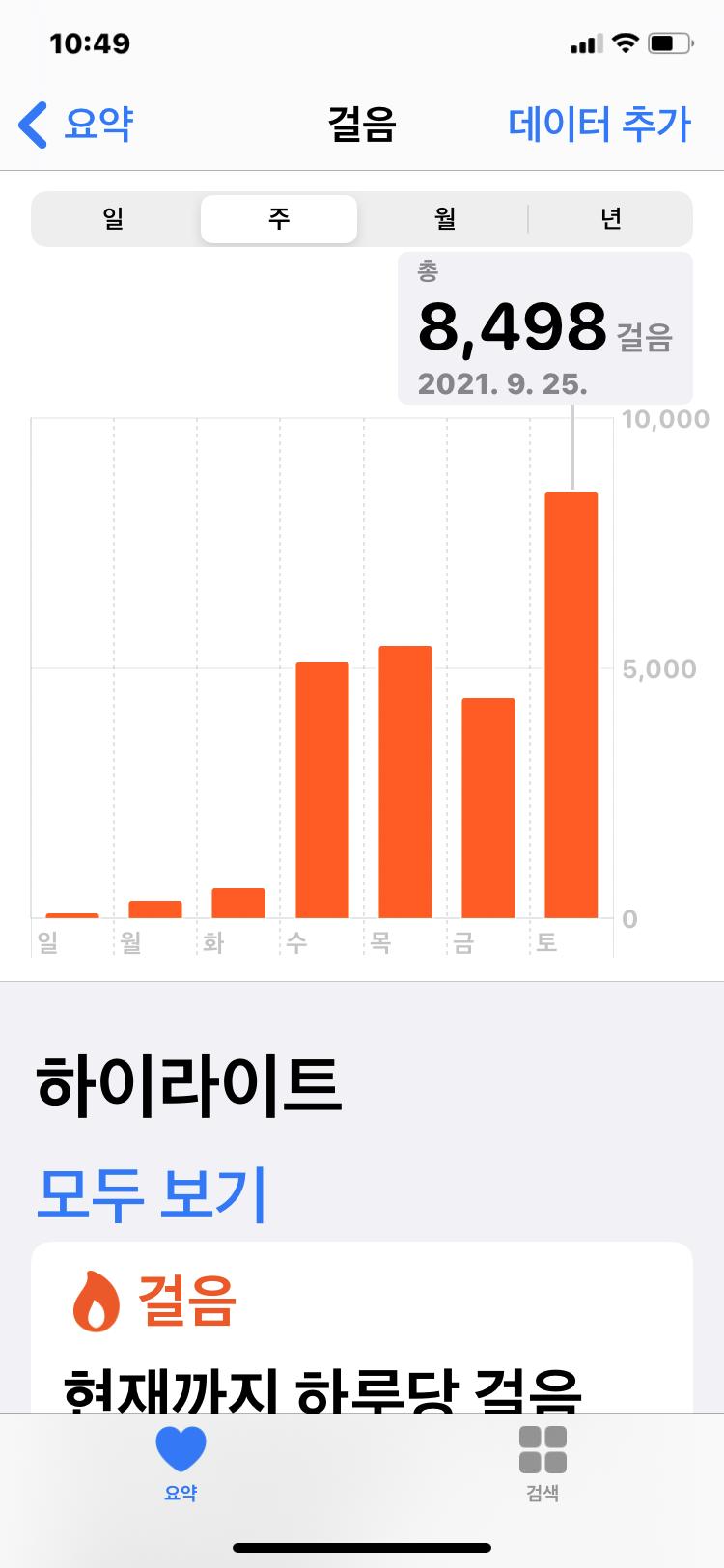Select the 주 (week) segment
This screenshot has height=1568, width=724.
(279, 219)
